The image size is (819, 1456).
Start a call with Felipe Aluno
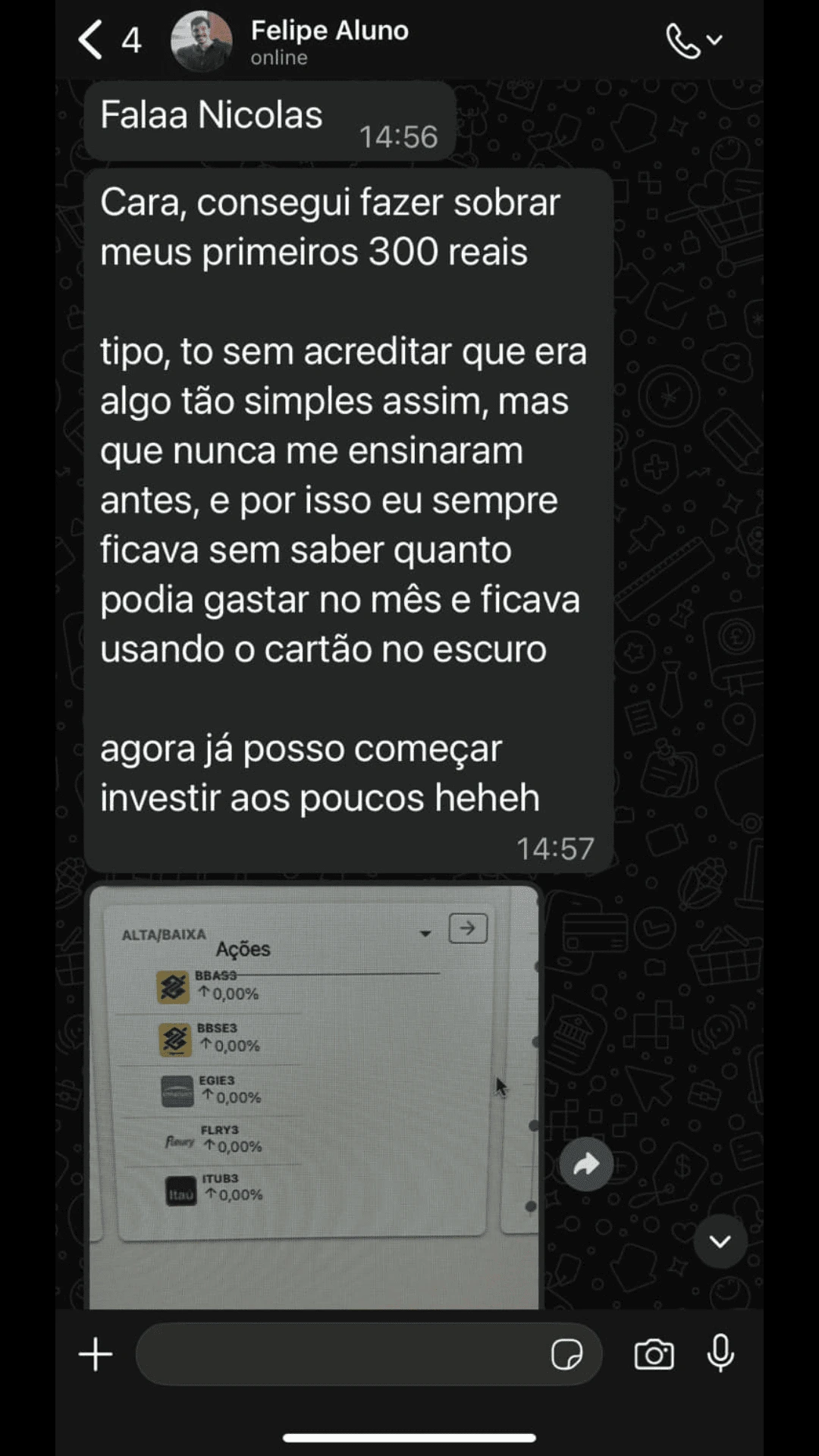click(x=682, y=41)
